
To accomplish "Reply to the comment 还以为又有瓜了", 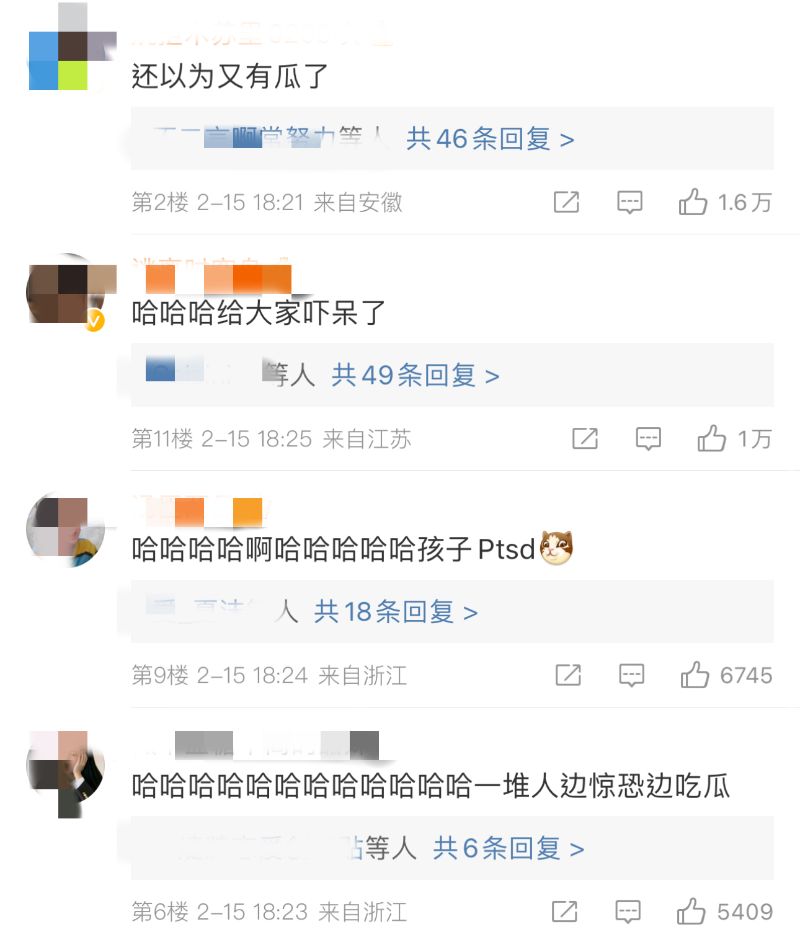I will (629, 203).
